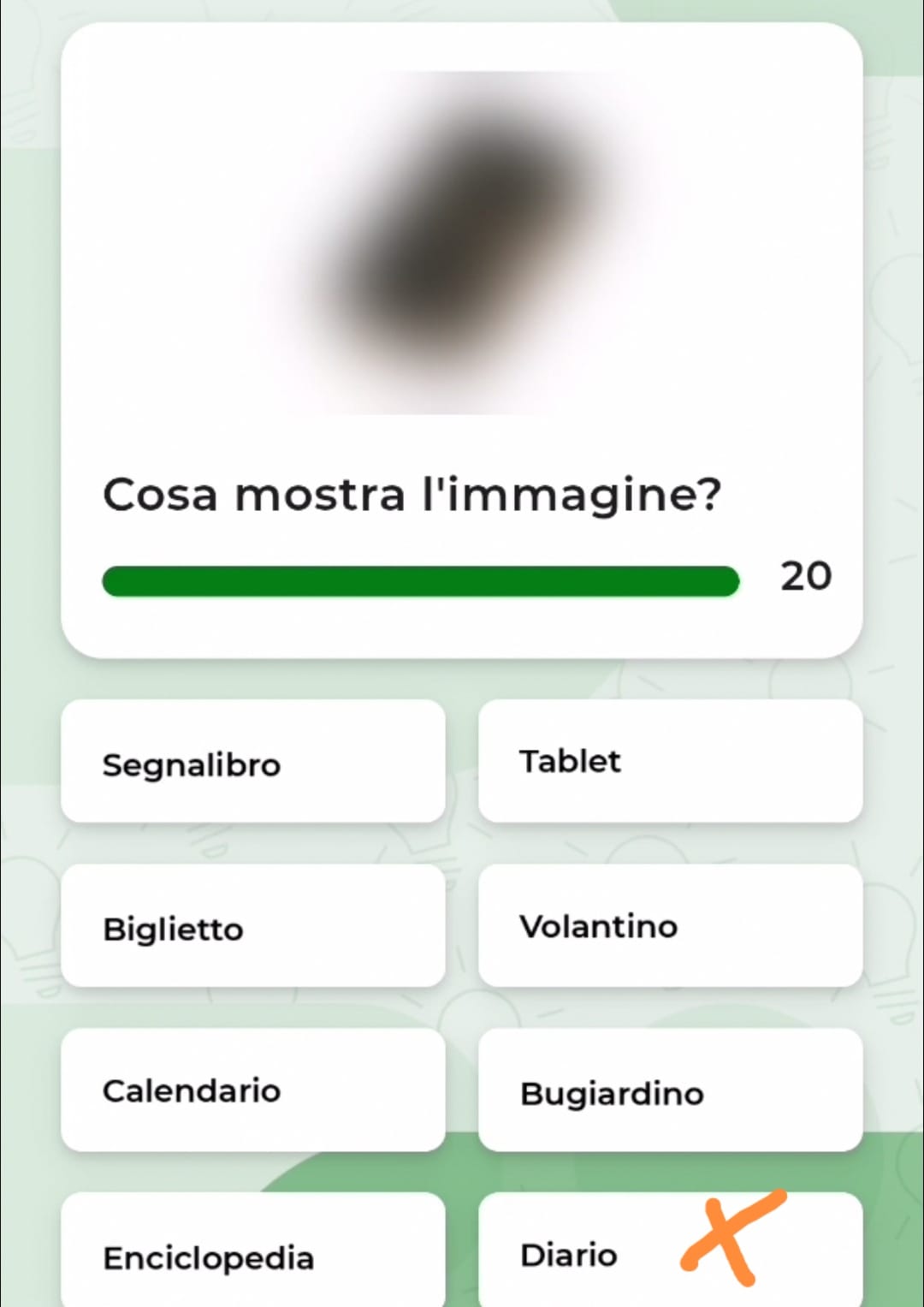Tap the Diario answer
This screenshot has width=924, height=1307.
click(x=599, y=1254)
